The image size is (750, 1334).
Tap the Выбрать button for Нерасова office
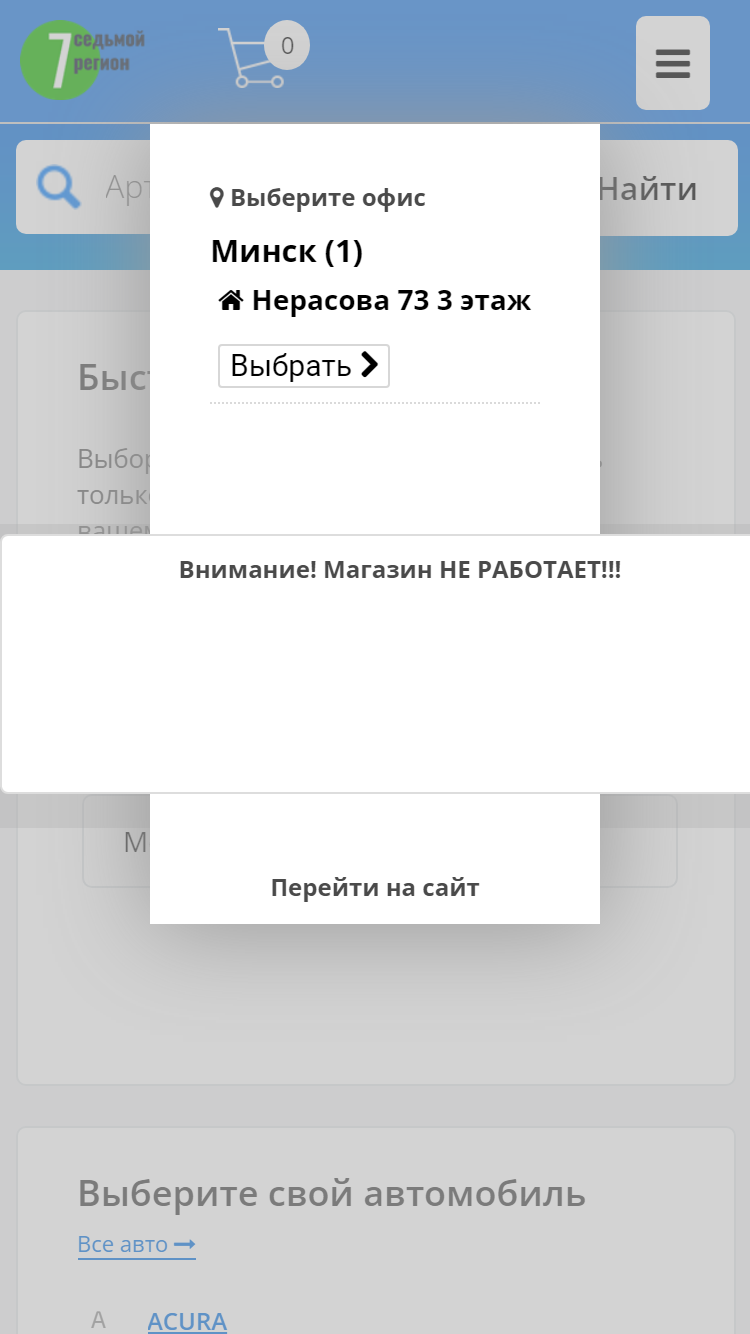tap(304, 366)
